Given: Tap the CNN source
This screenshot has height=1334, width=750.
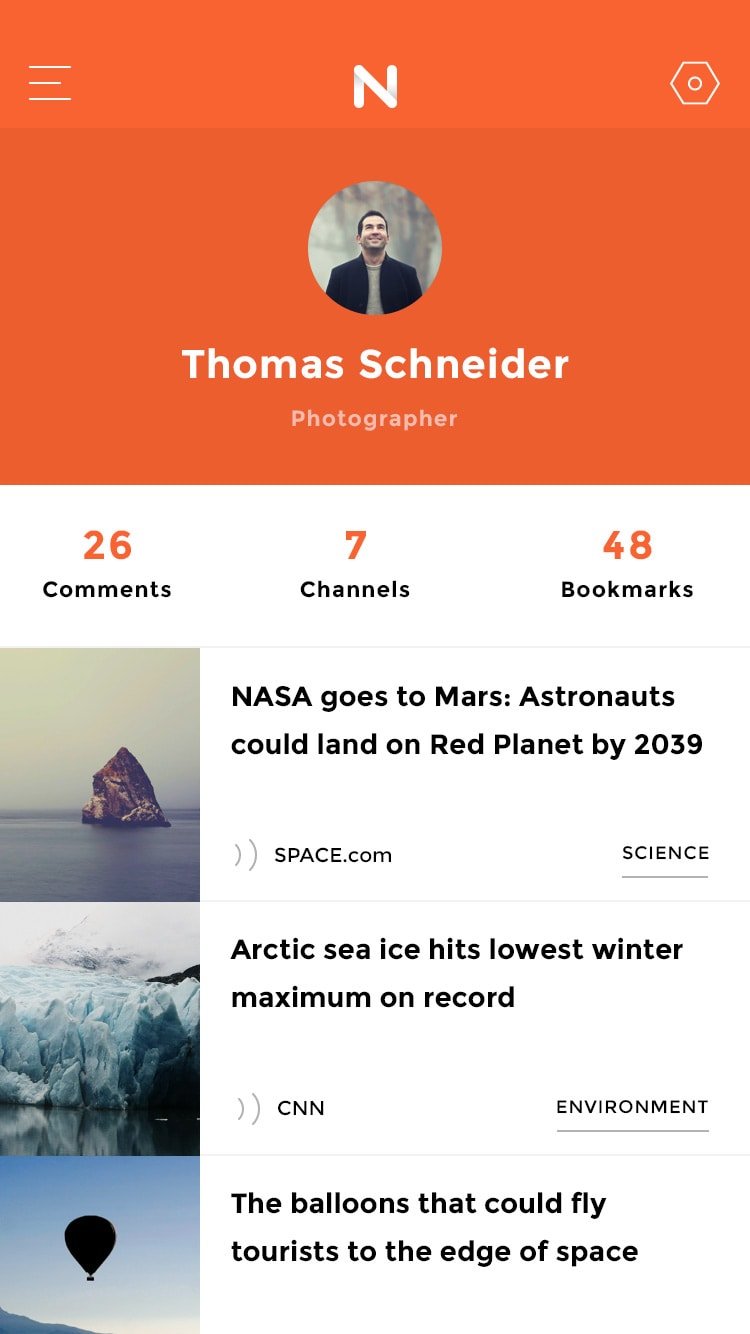Looking at the screenshot, I should (x=300, y=1109).
